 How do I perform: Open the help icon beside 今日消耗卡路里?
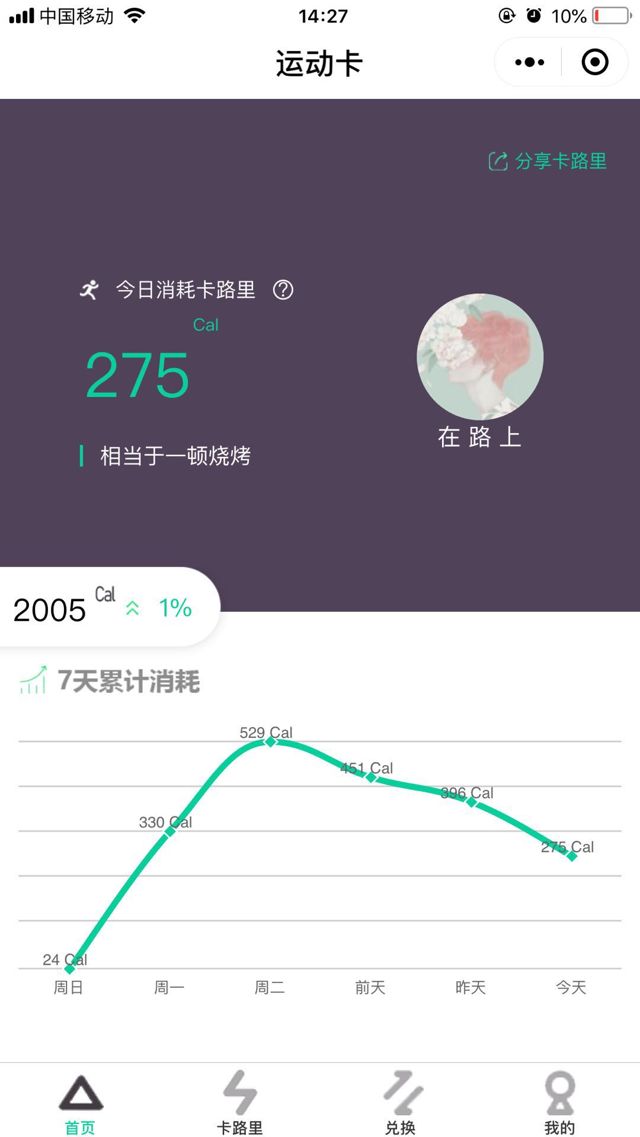(283, 290)
